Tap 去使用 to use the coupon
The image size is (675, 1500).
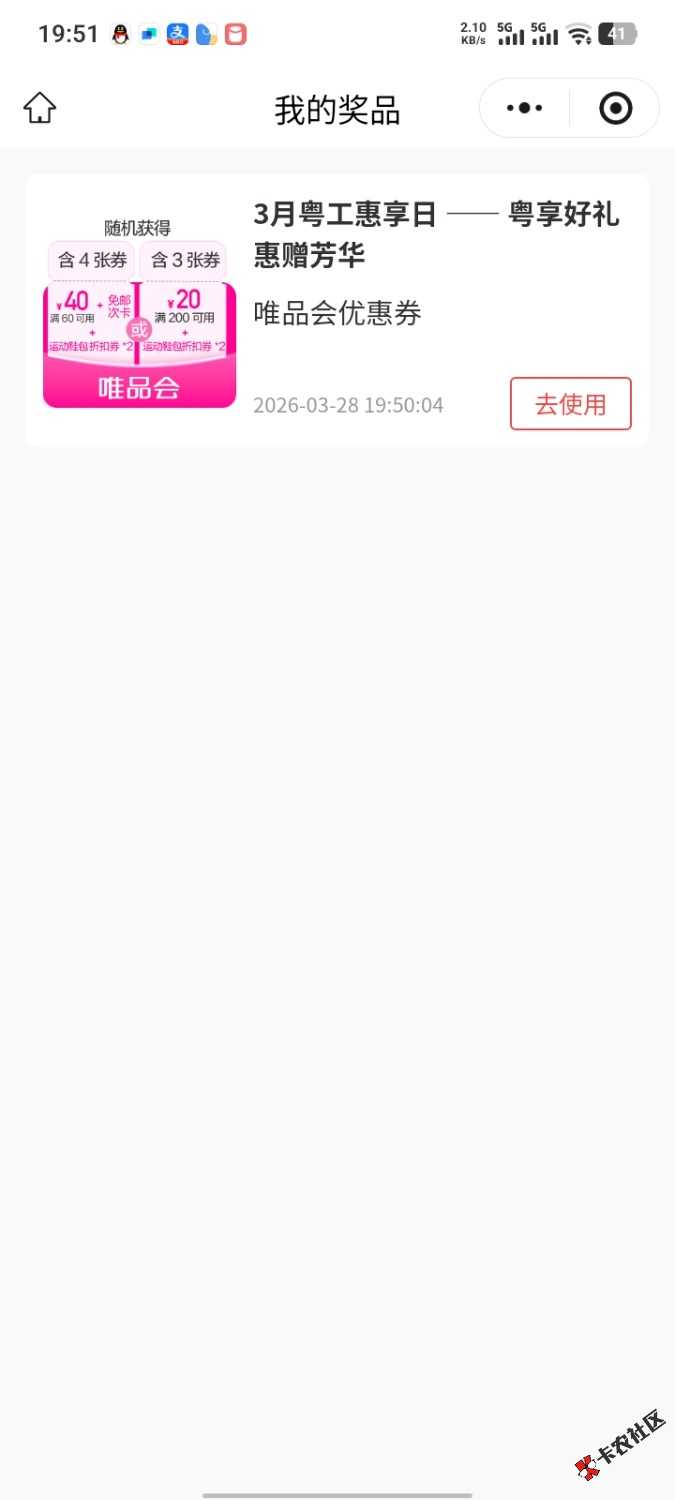(x=570, y=404)
